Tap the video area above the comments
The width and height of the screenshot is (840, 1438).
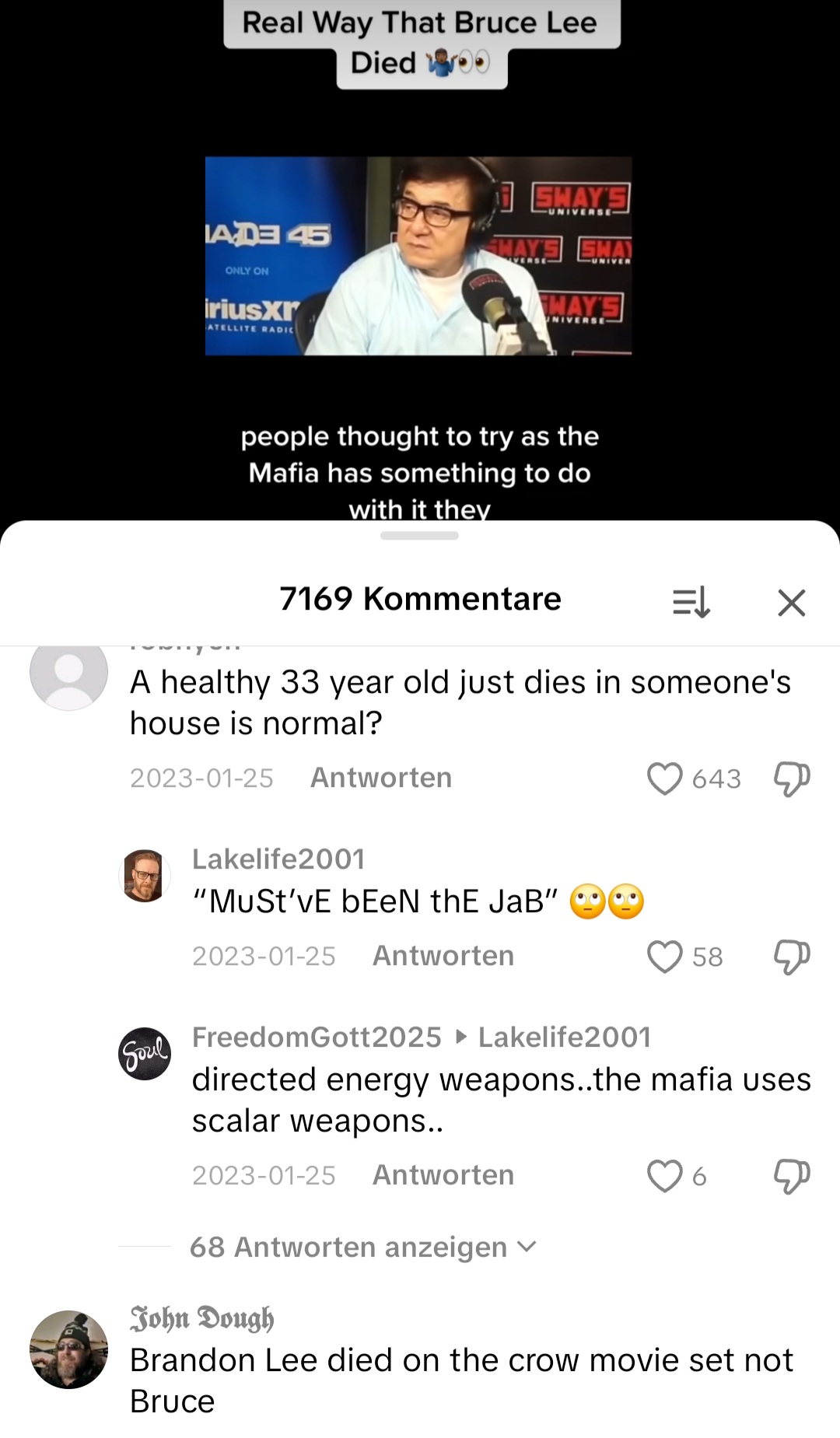tap(420, 257)
